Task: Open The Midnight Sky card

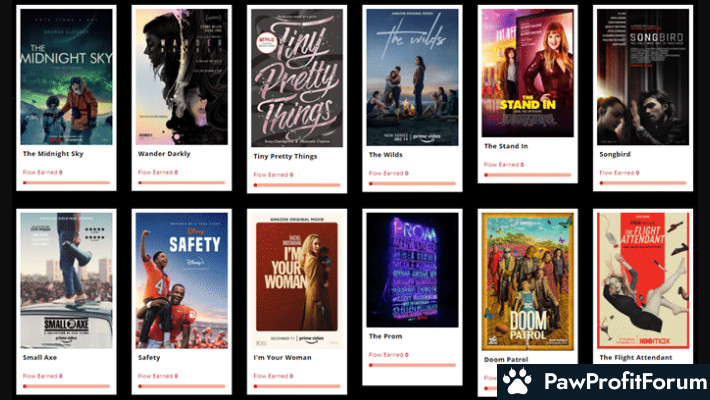Action: [65, 80]
